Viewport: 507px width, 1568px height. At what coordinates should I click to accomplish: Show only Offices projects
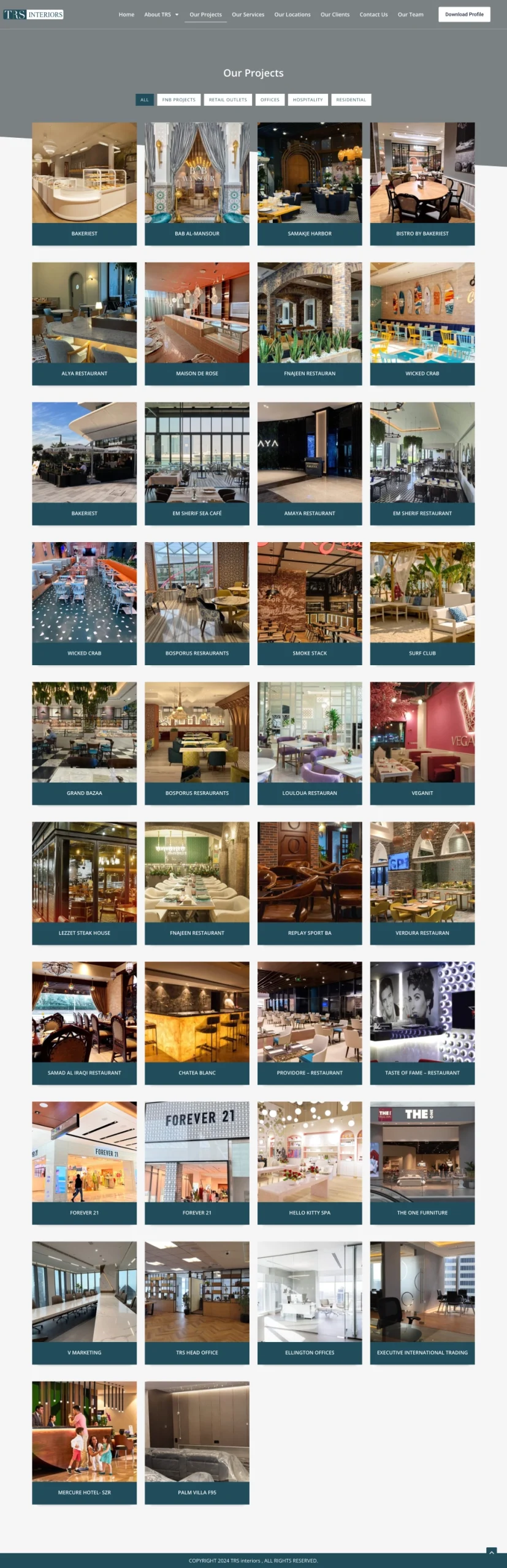270,100
